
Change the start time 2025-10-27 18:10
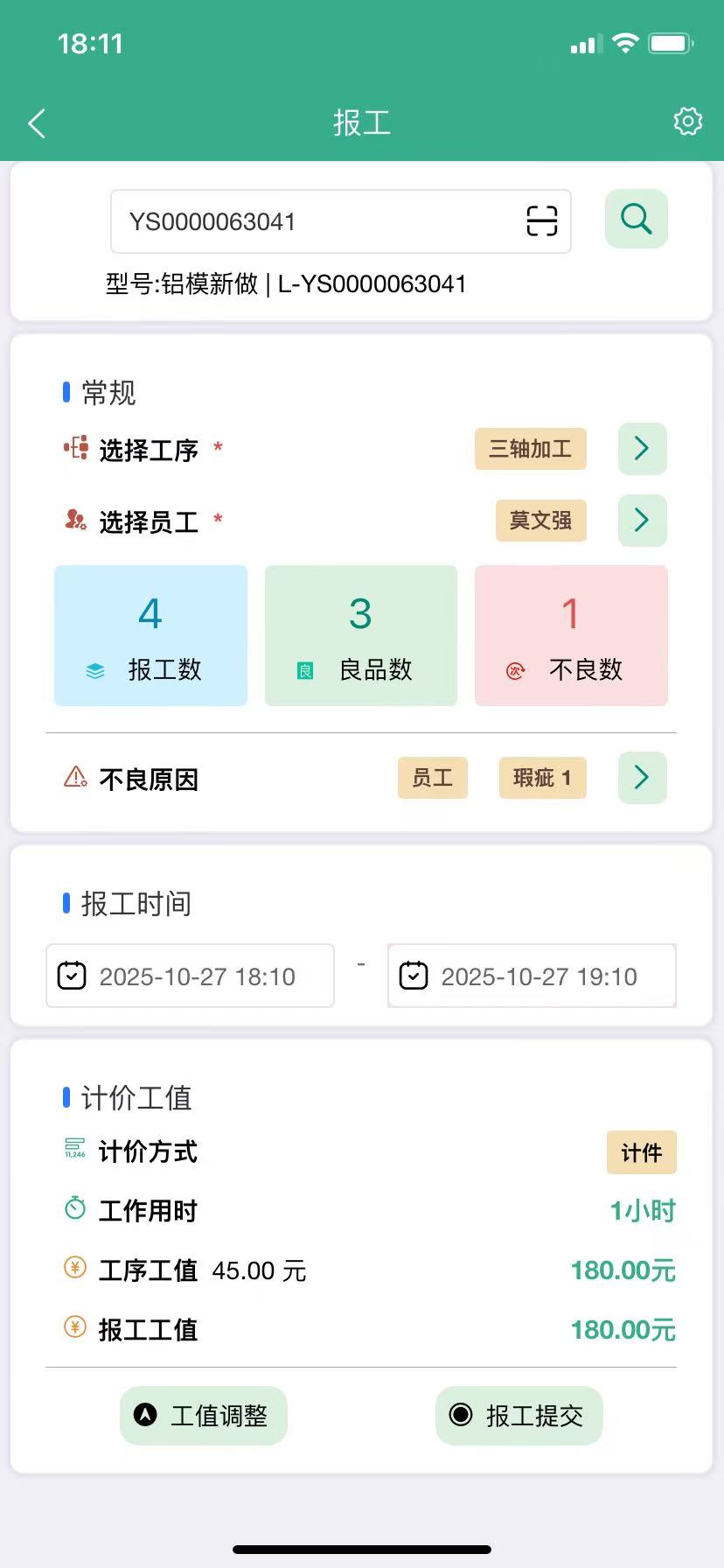[190, 976]
